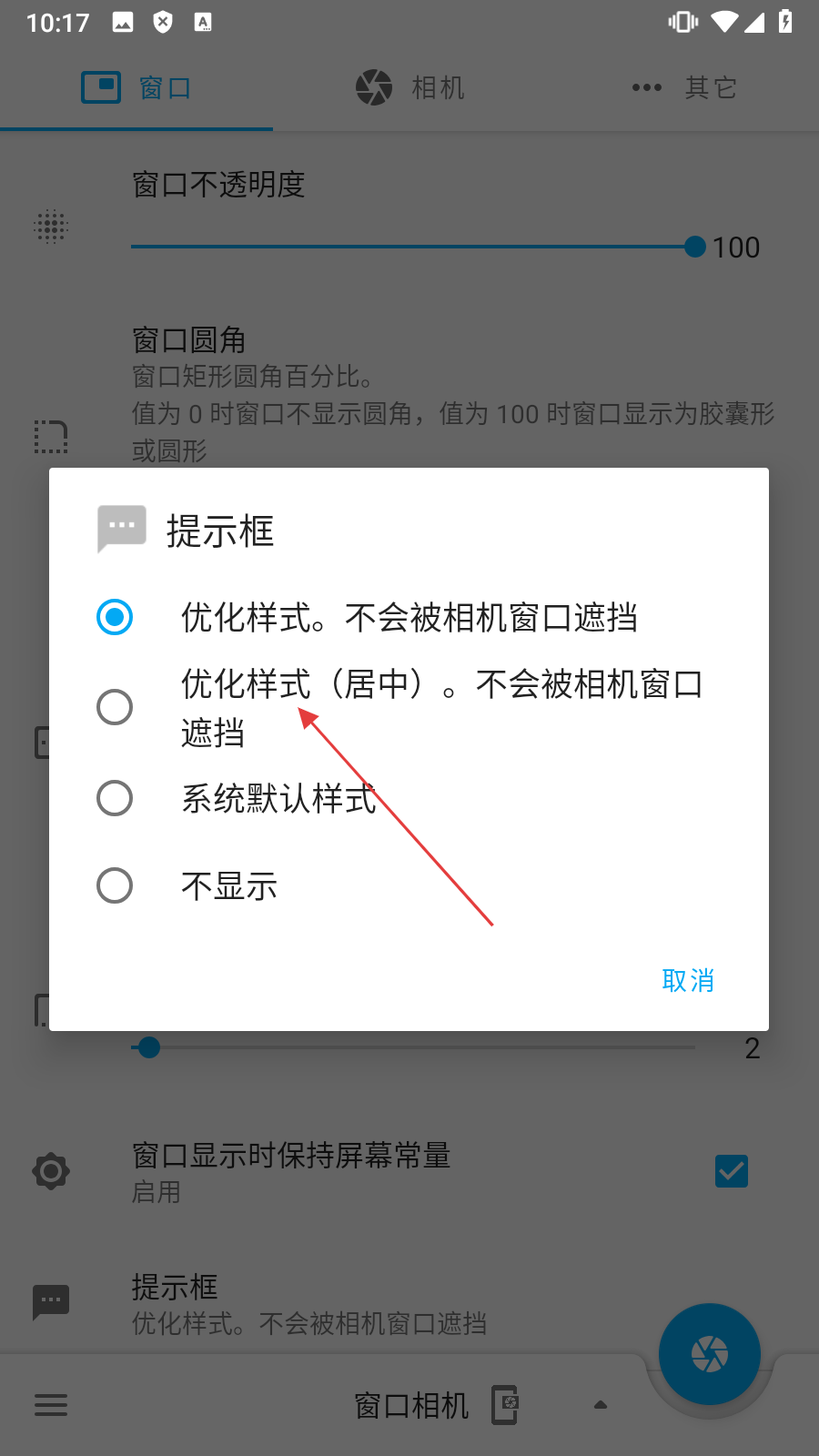The width and height of the screenshot is (819, 1456).
Task: Choose 不显示 option
Action: coord(115,885)
